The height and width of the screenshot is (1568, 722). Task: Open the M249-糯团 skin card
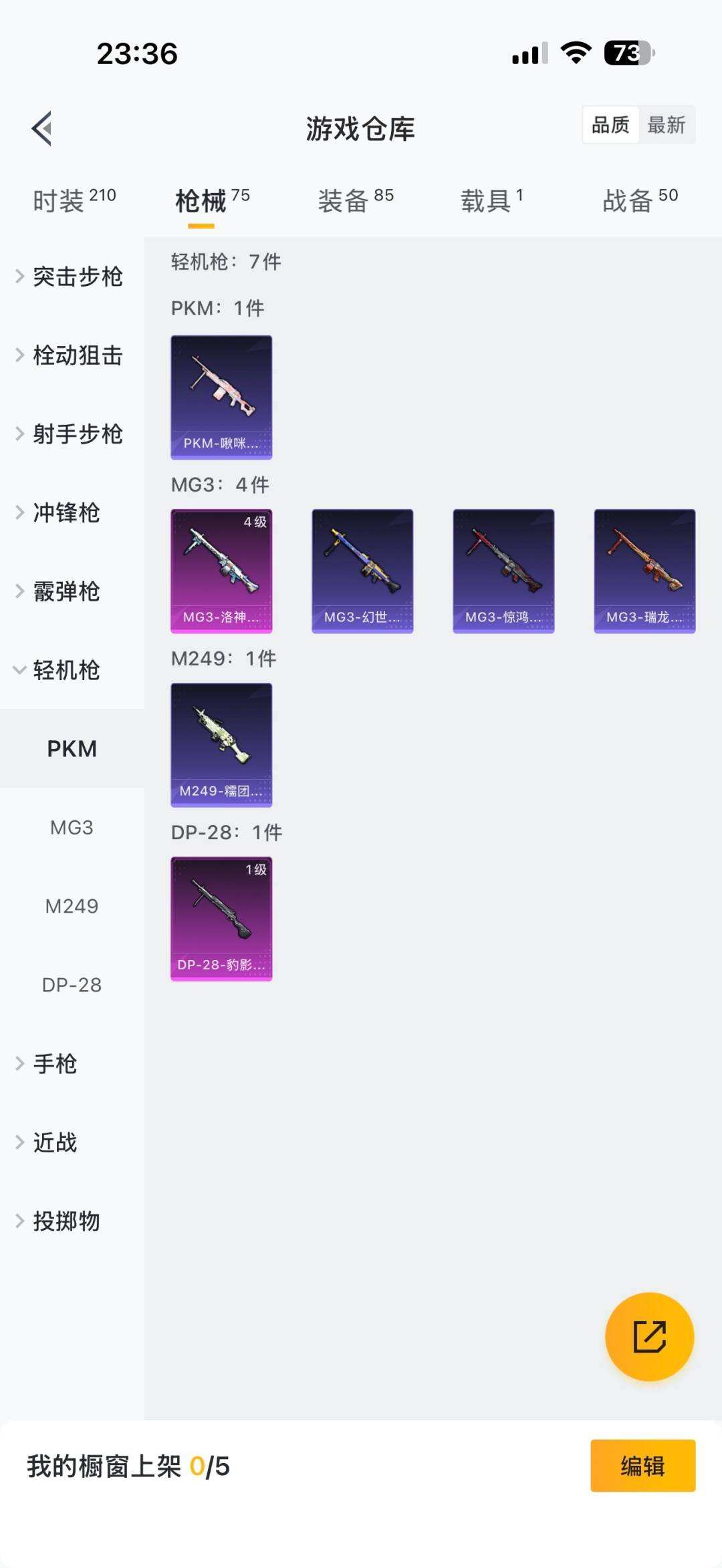[221, 745]
